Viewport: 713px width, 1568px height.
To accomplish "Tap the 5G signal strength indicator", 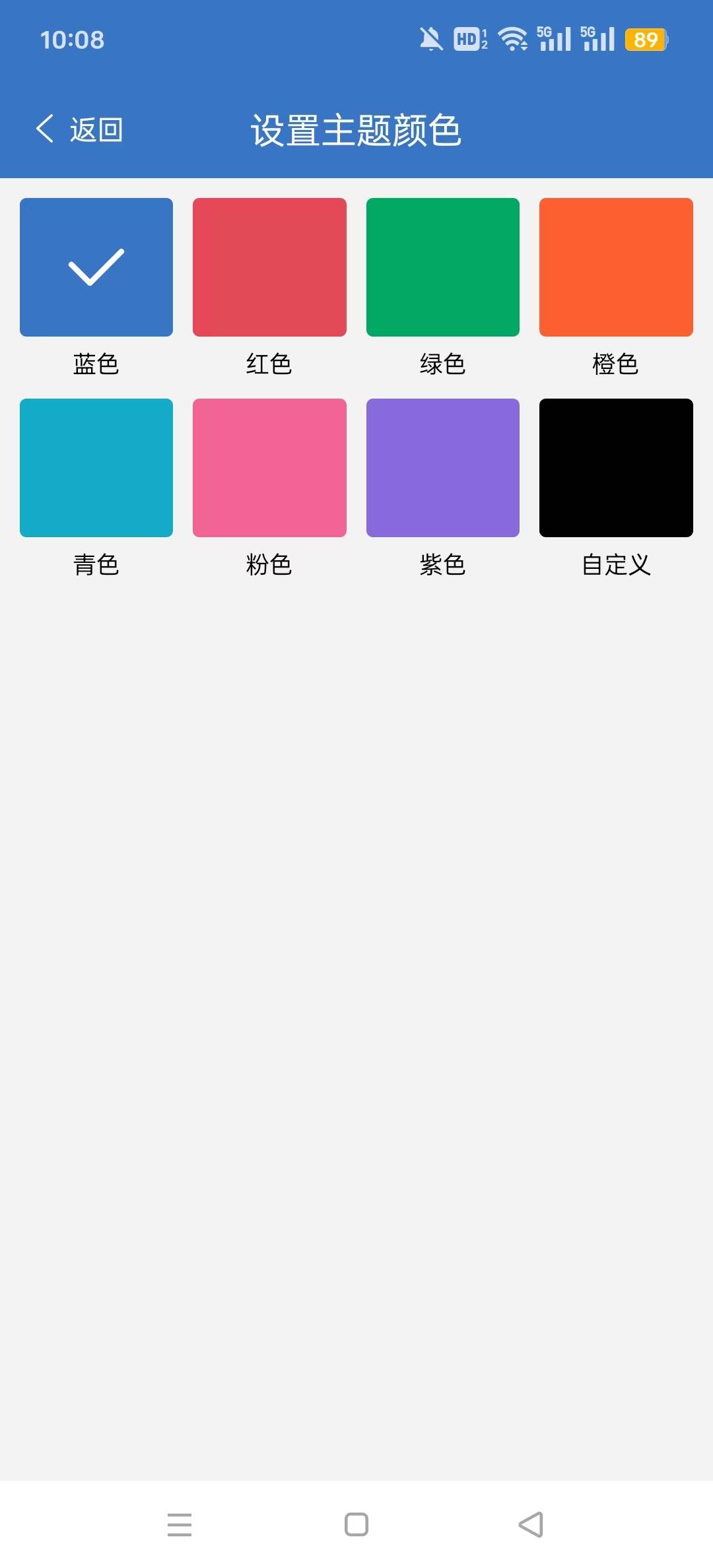I will point(555,40).
